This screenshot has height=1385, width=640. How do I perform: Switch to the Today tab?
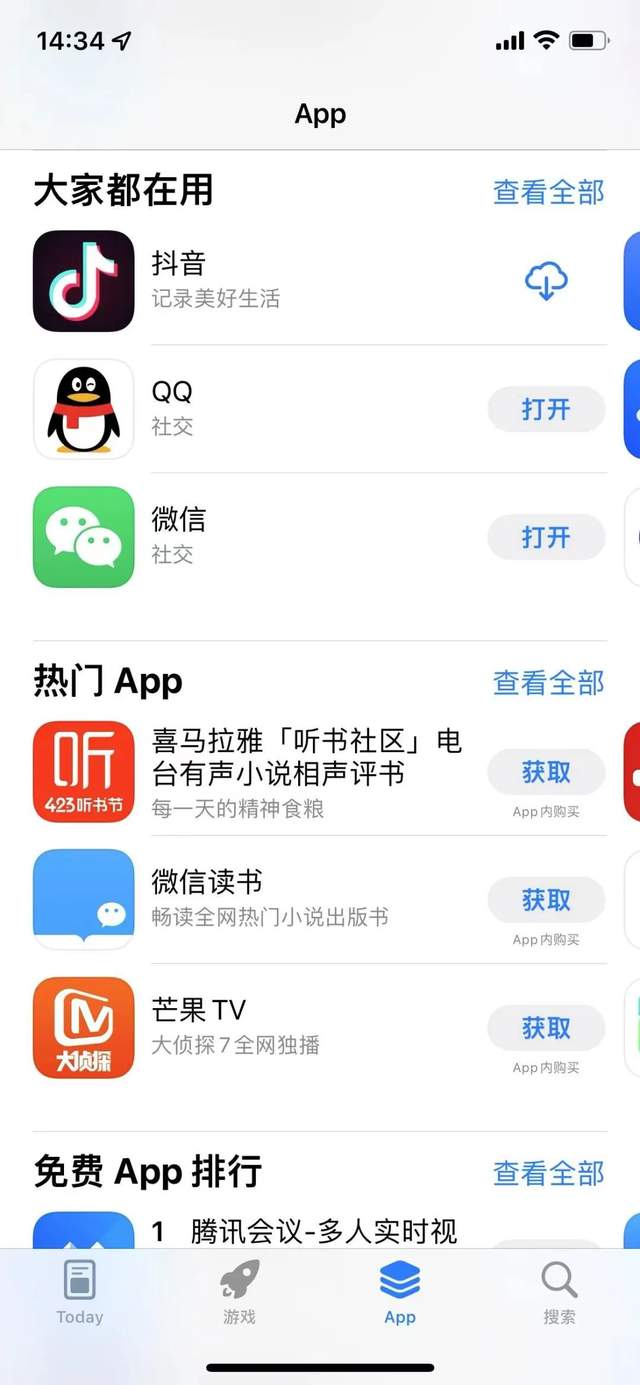tap(80, 1292)
